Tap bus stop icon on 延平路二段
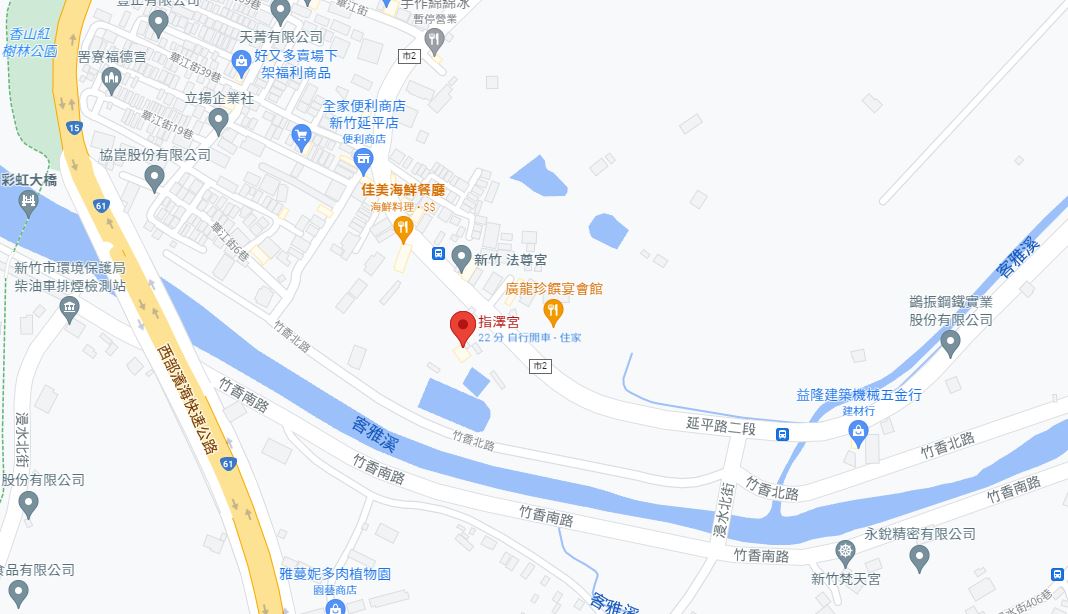 (x=782, y=433)
